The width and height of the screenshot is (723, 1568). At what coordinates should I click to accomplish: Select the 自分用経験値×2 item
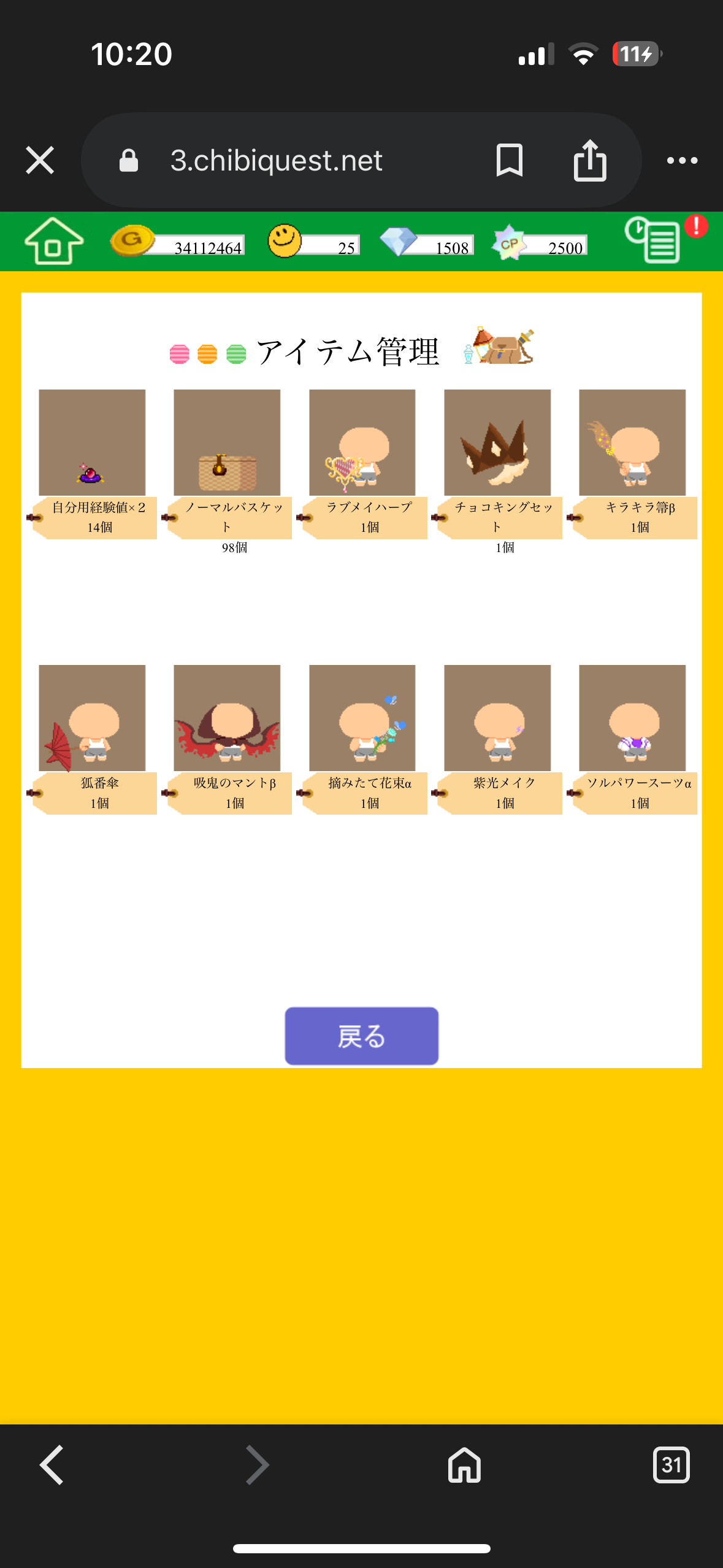tap(92, 443)
